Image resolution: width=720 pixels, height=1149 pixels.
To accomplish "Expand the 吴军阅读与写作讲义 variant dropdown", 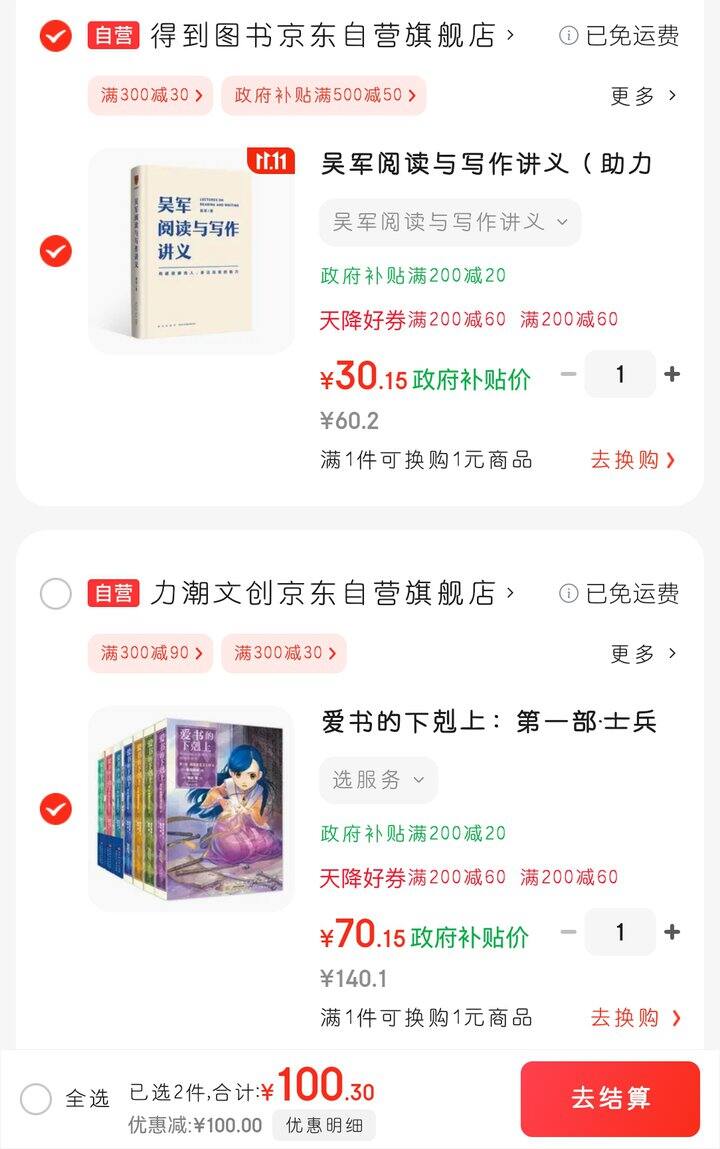I will [x=449, y=222].
